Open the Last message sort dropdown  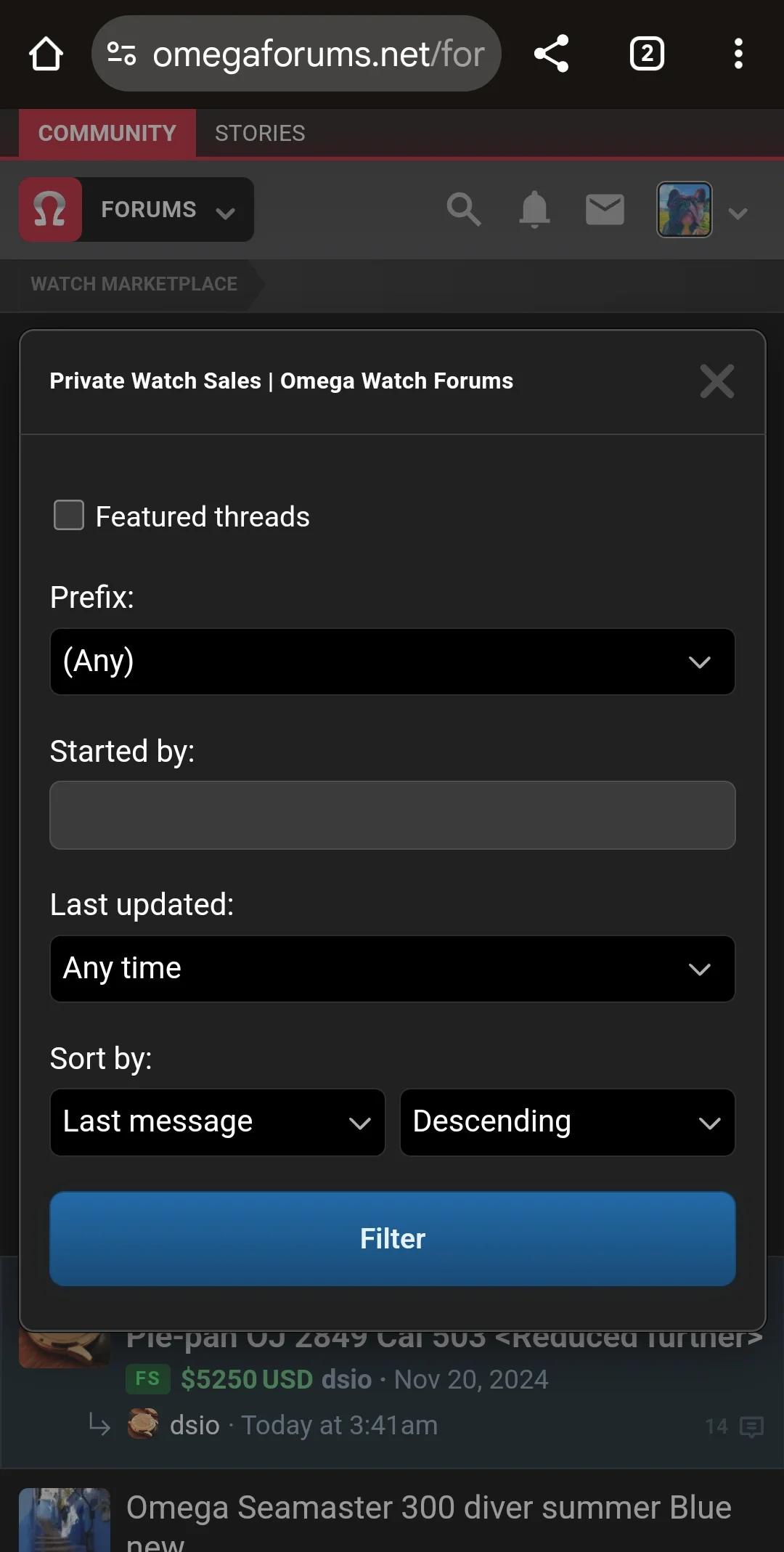[x=217, y=1122]
